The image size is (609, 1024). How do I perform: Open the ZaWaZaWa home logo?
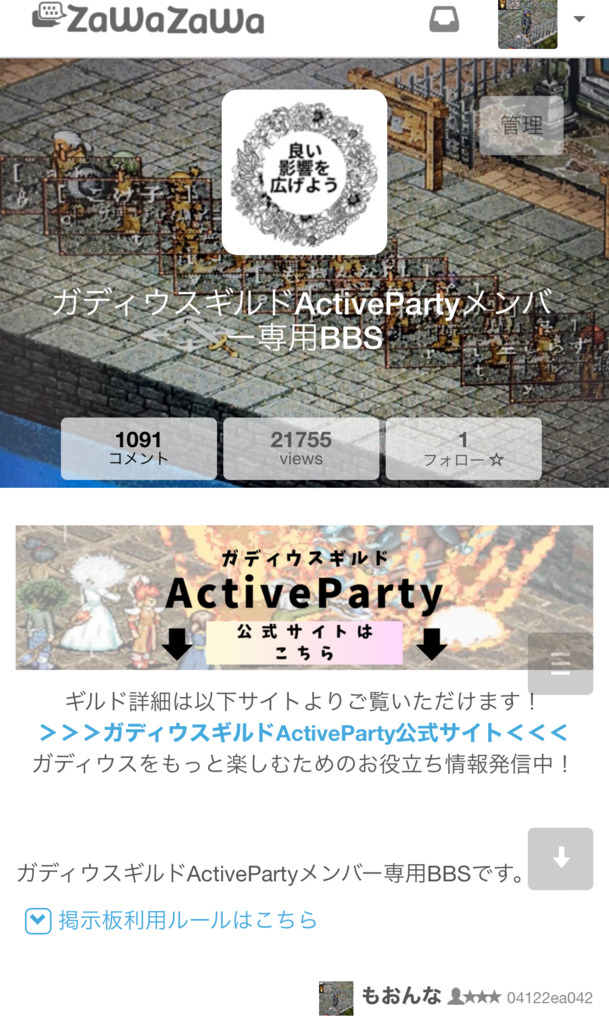(x=148, y=19)
